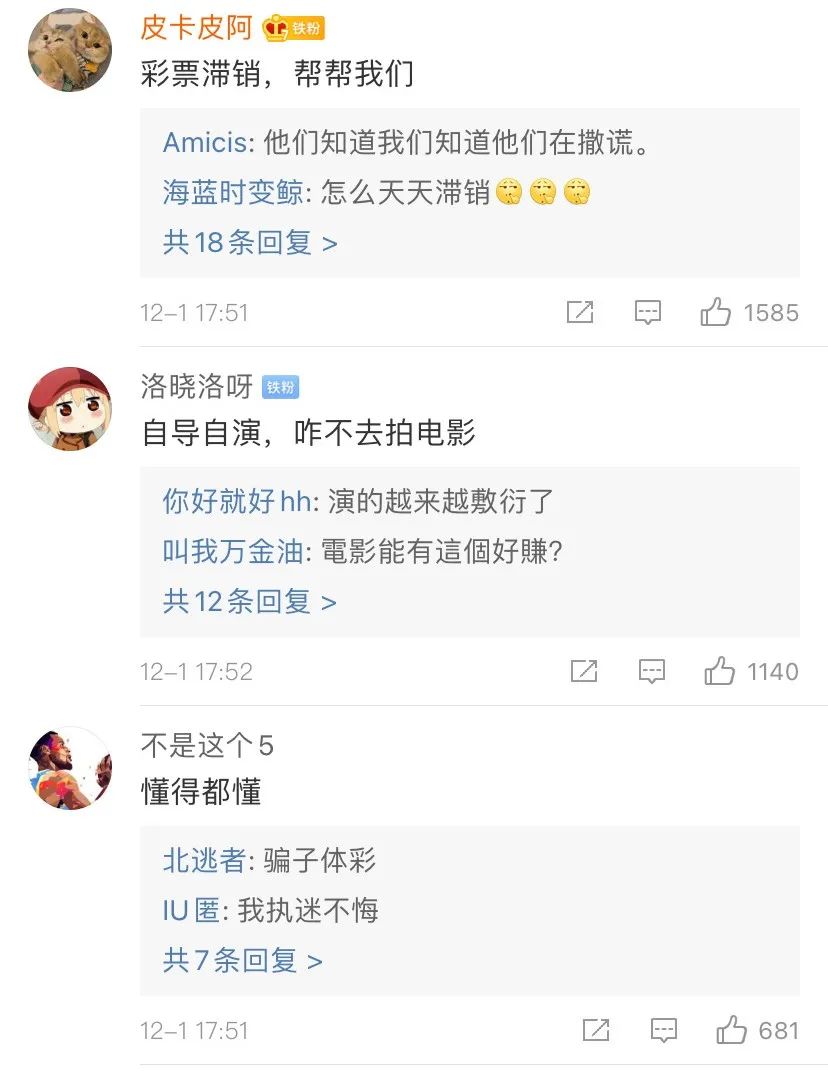
Task: Open 海蓝时变鲸's profile from the reply
Action: [232, 192]
